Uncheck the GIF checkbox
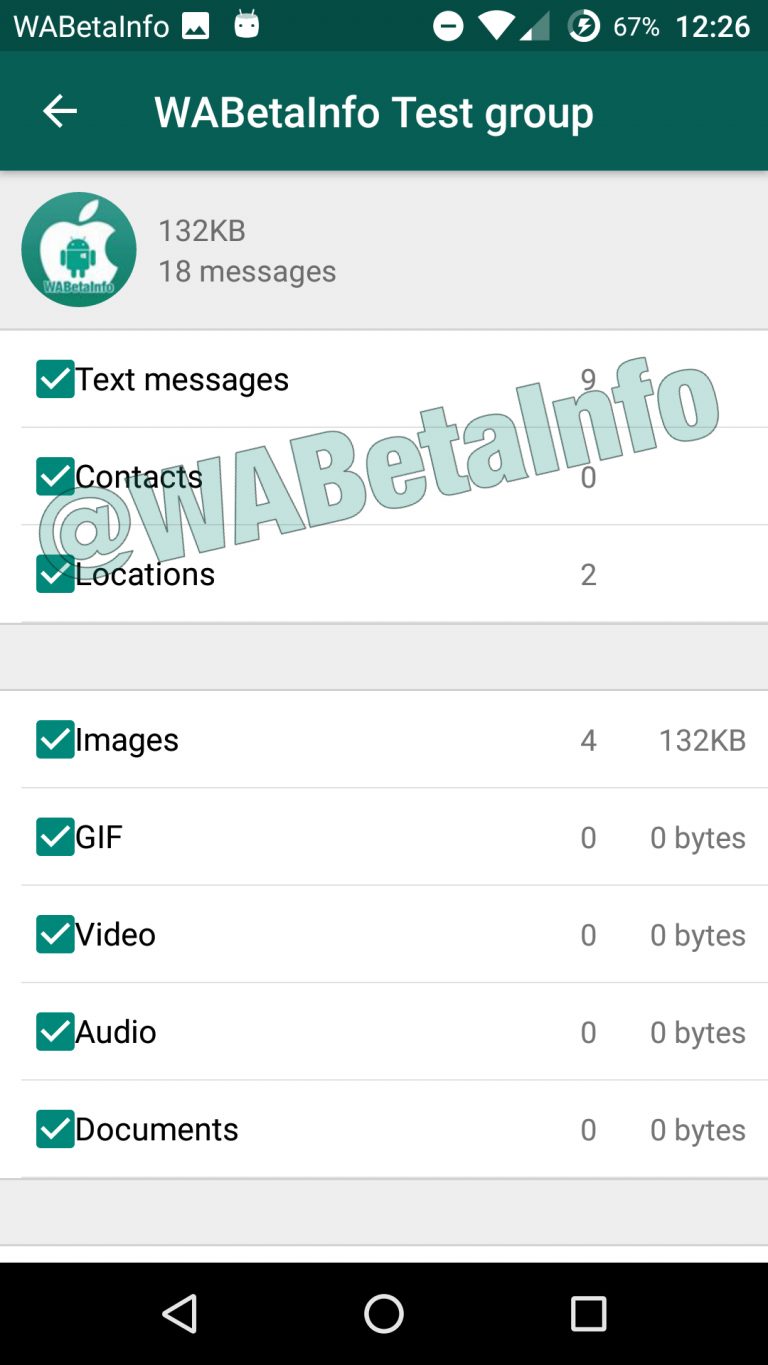 (x=55, y=837)
